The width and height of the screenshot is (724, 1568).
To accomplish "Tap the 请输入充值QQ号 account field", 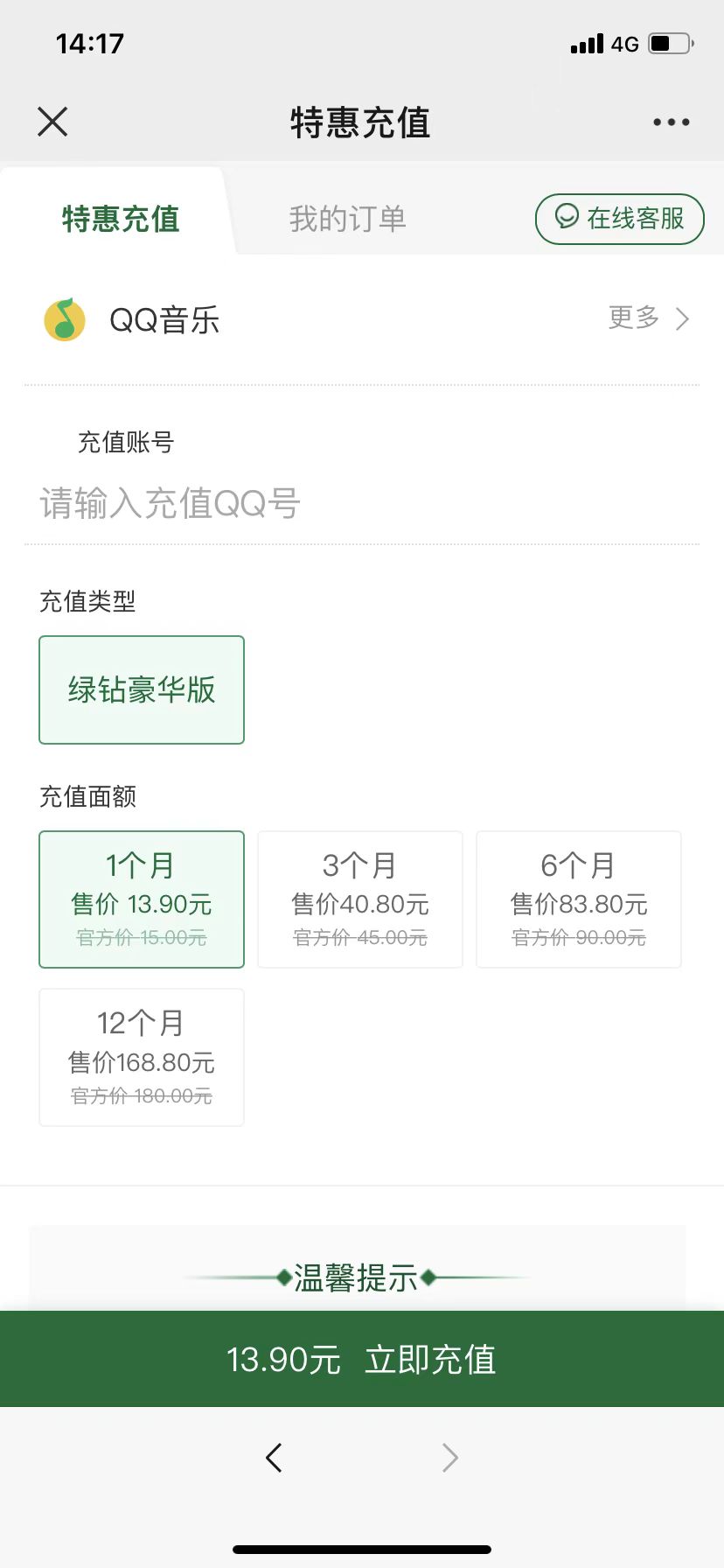I will coord(362,504).
